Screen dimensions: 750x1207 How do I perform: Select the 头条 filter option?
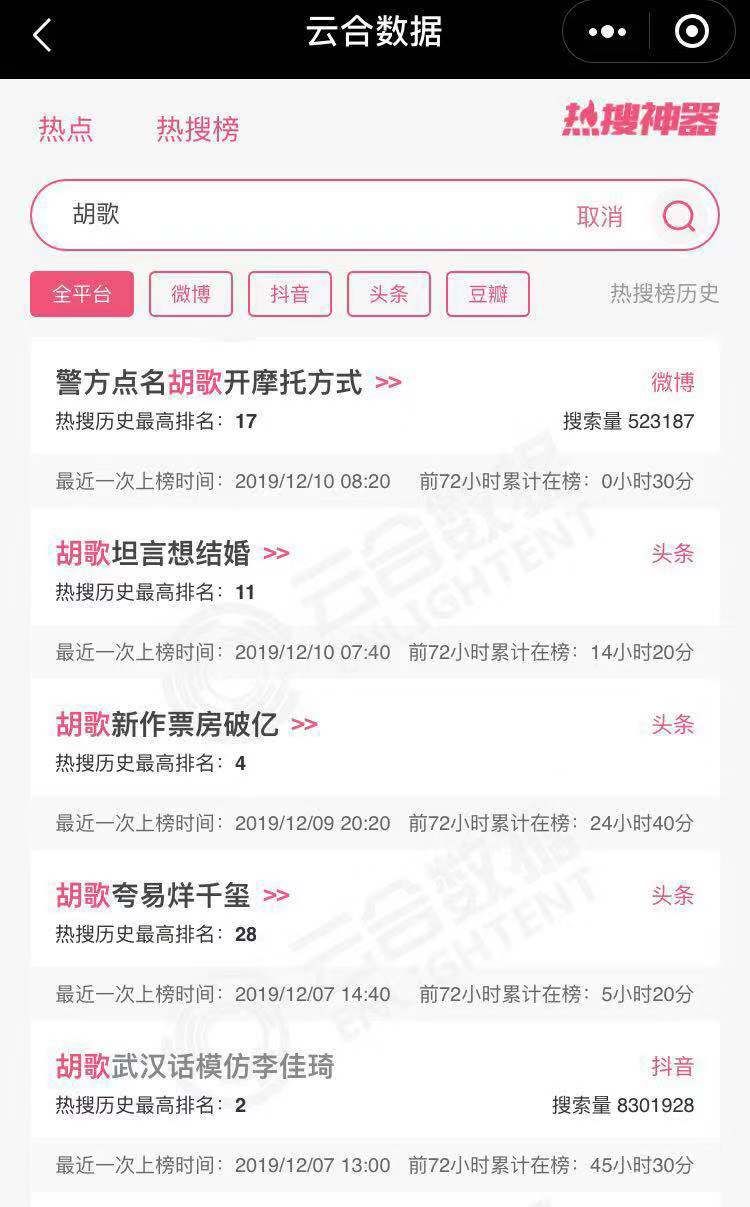coord(388,294)
